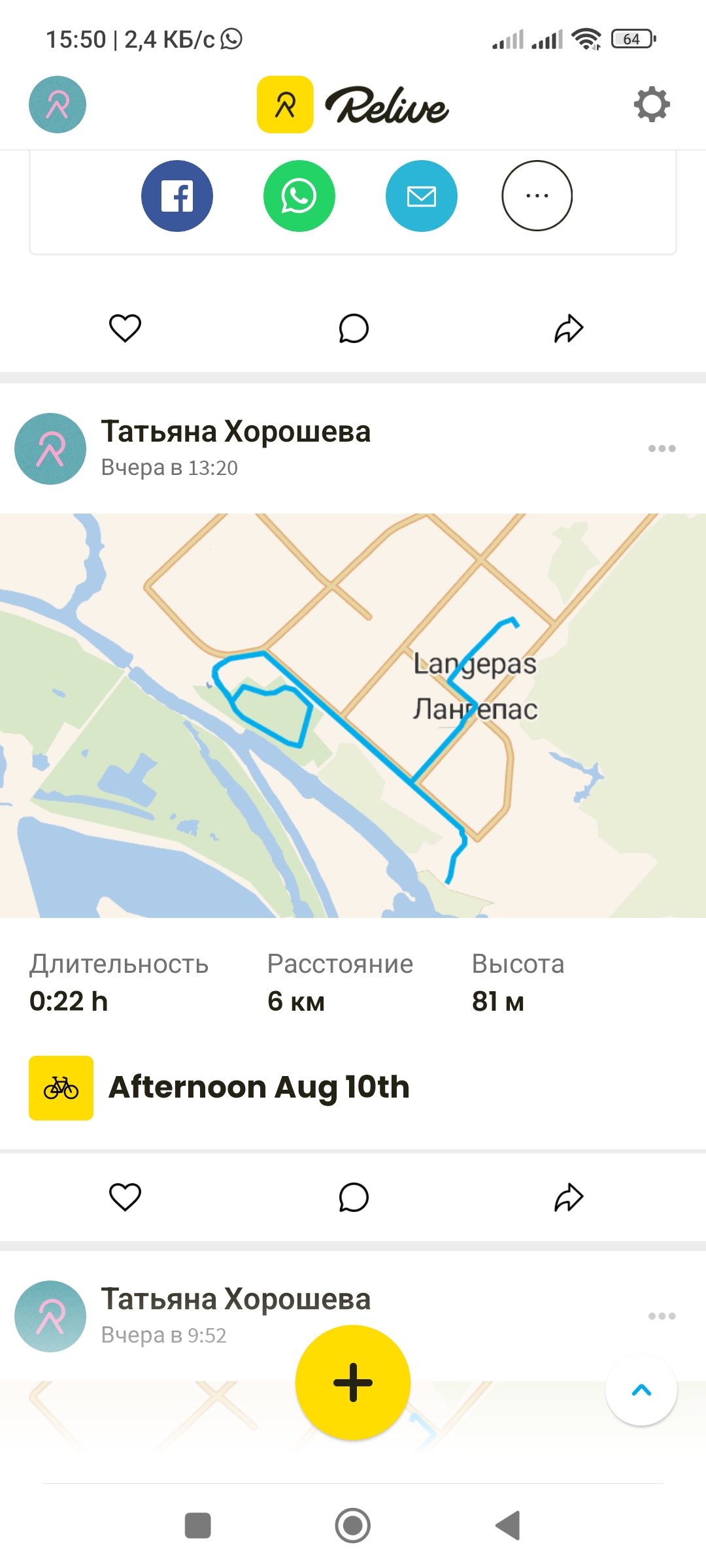Go back with the system back button
This screenshot has height=1568, width=706.
(508, 1526)
